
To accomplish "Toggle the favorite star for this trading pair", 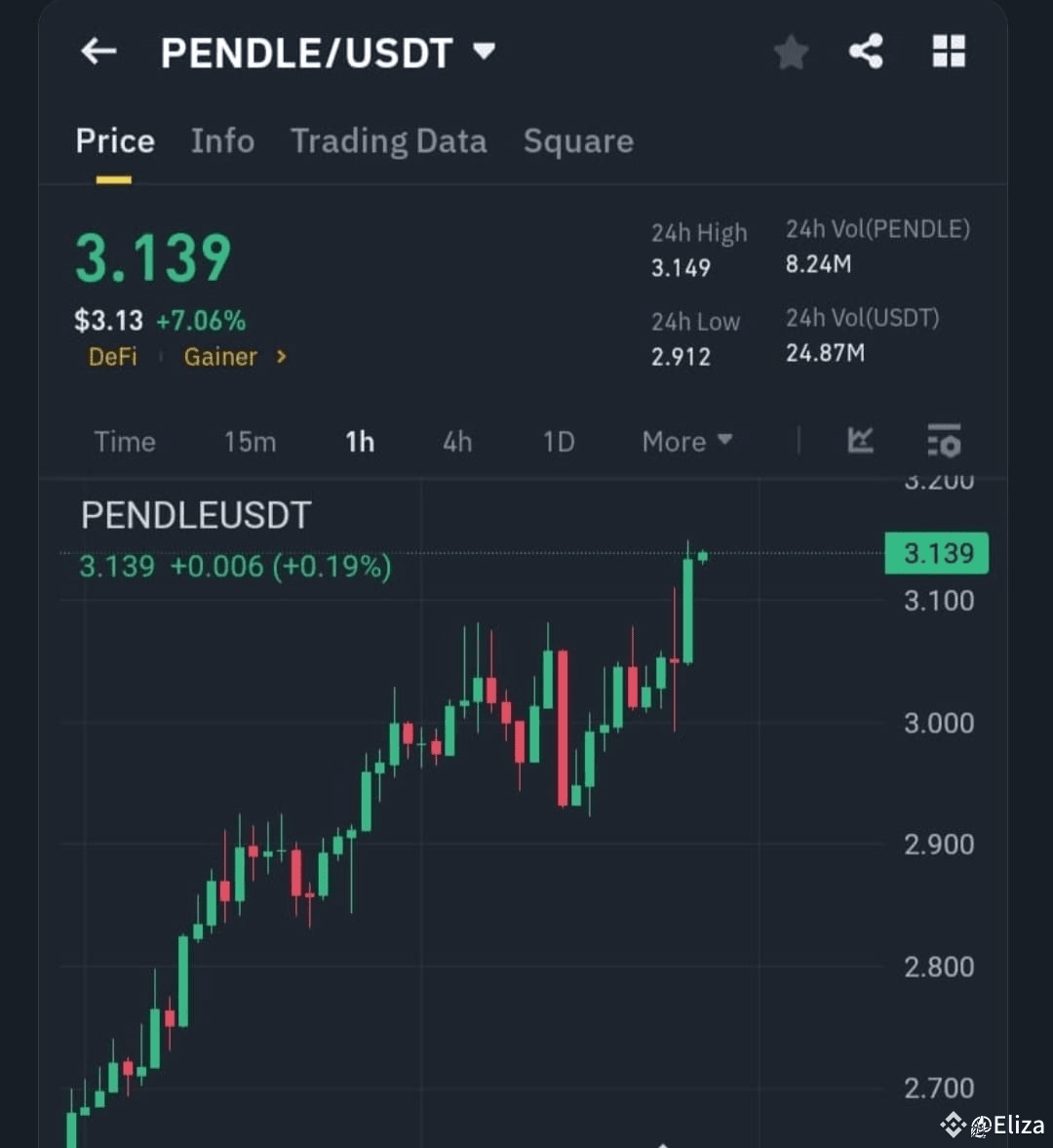I will (790, 54).
